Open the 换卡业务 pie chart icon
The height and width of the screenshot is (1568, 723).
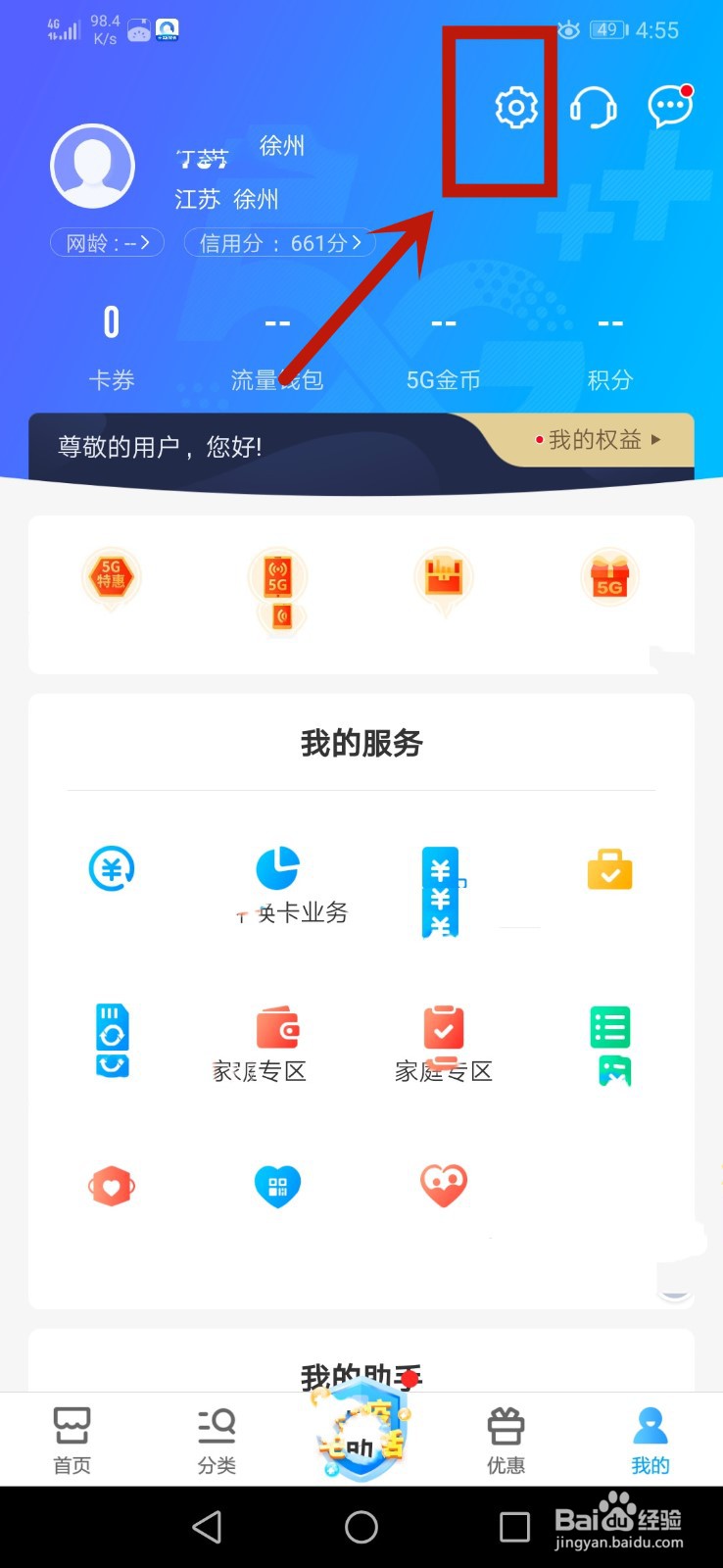click(277, 865)
